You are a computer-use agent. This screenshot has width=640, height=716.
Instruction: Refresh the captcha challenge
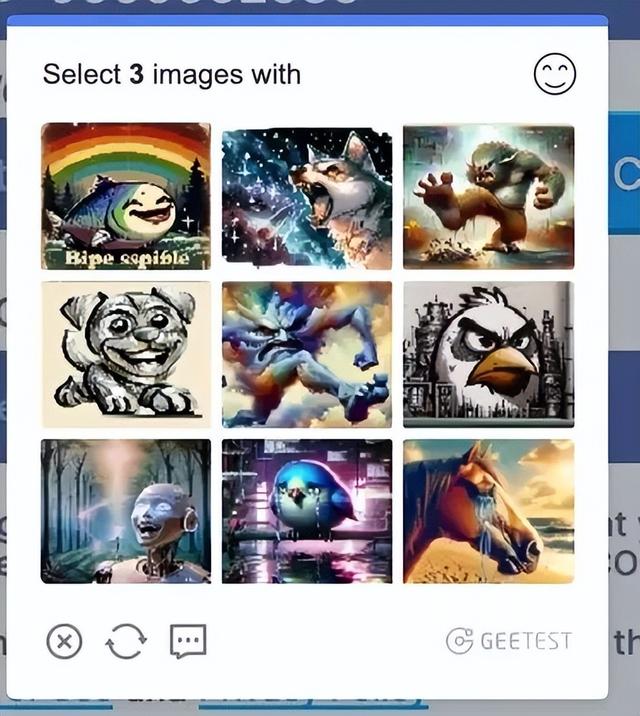126,641
